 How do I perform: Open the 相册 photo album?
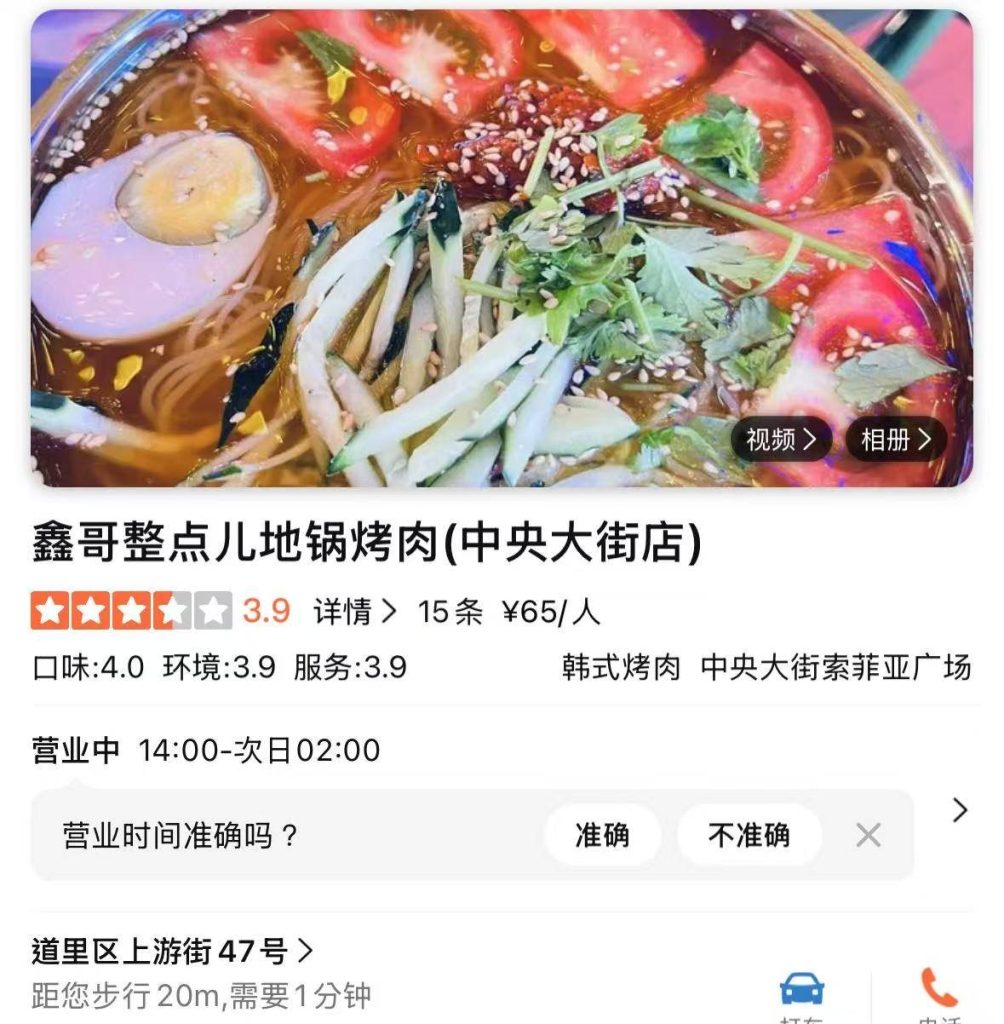pos(895,439)
